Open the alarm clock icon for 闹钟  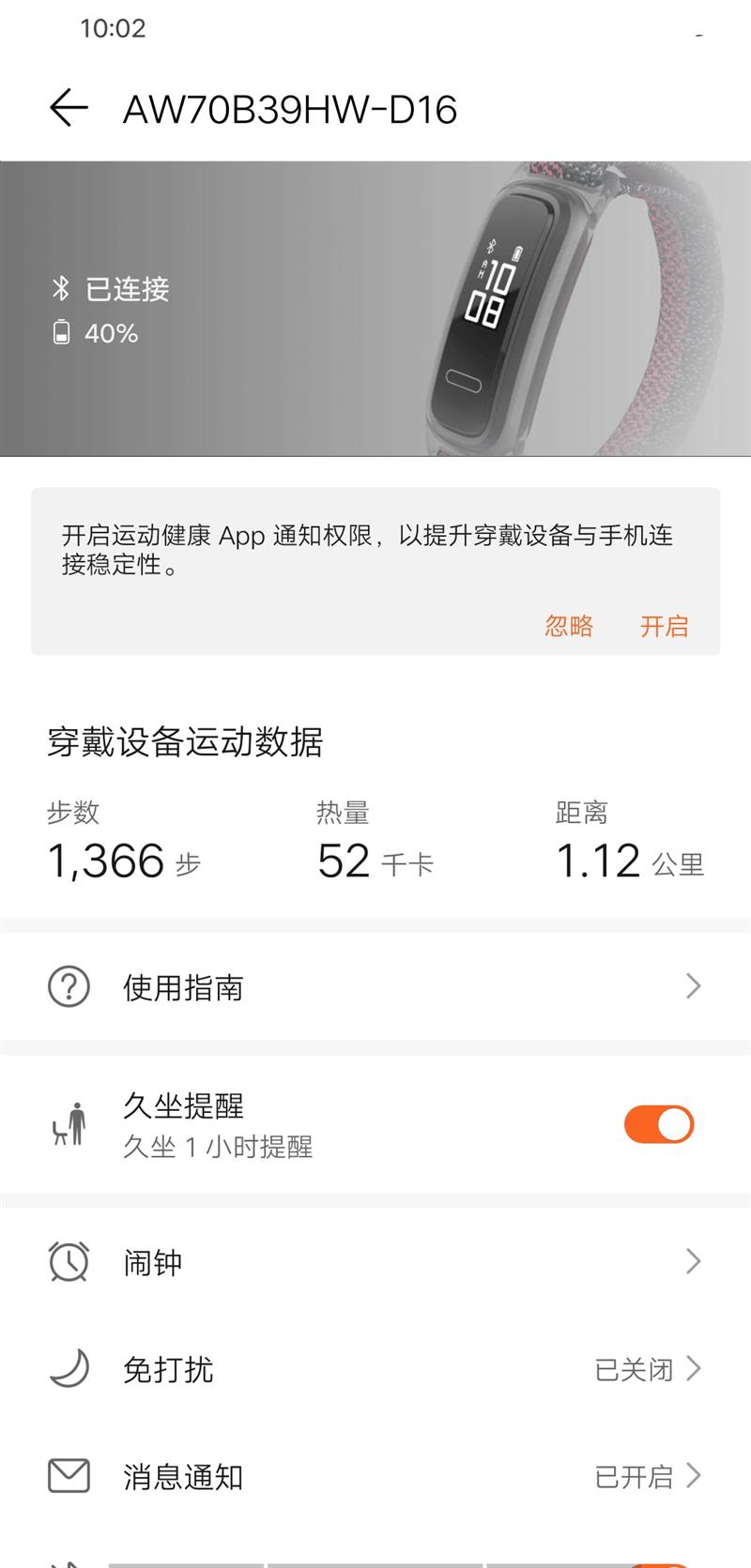click(68, 1262)
